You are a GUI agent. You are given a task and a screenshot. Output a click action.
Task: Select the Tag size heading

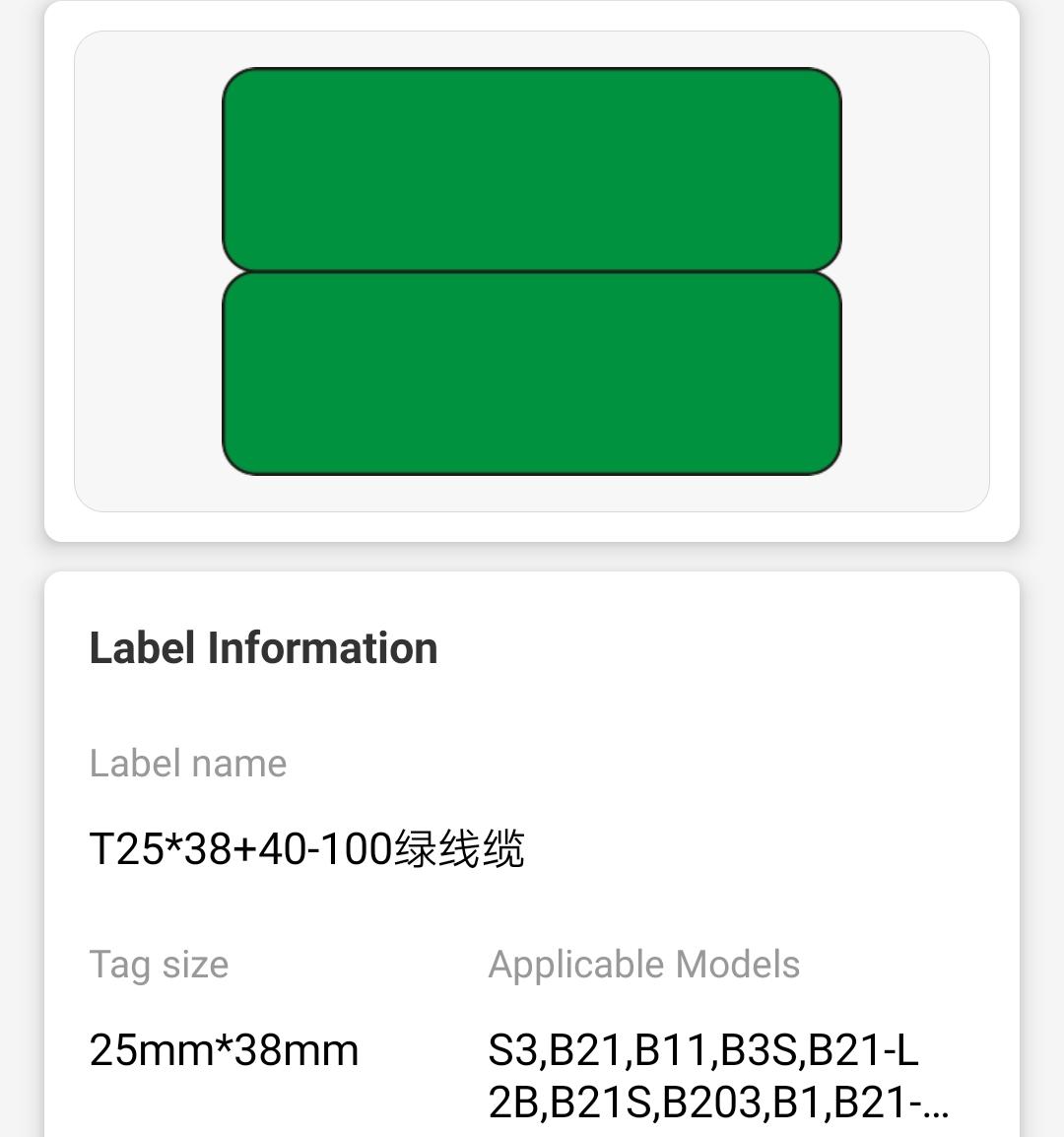tap(158, 965)
